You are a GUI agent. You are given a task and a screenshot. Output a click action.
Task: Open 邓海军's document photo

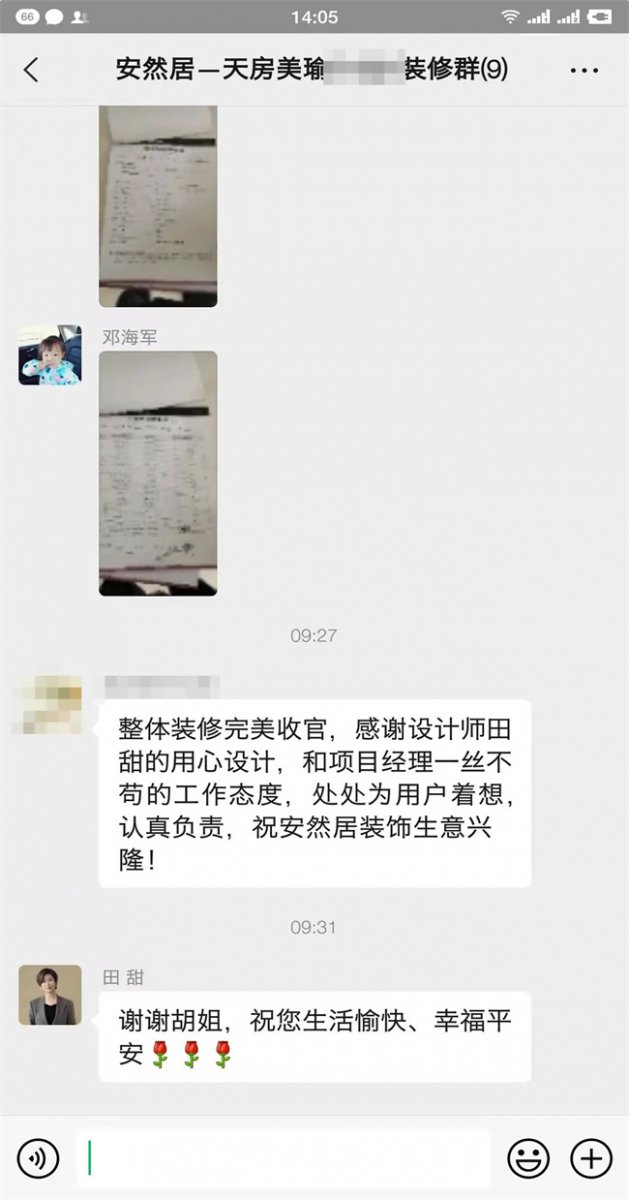(x=158, y=473)
